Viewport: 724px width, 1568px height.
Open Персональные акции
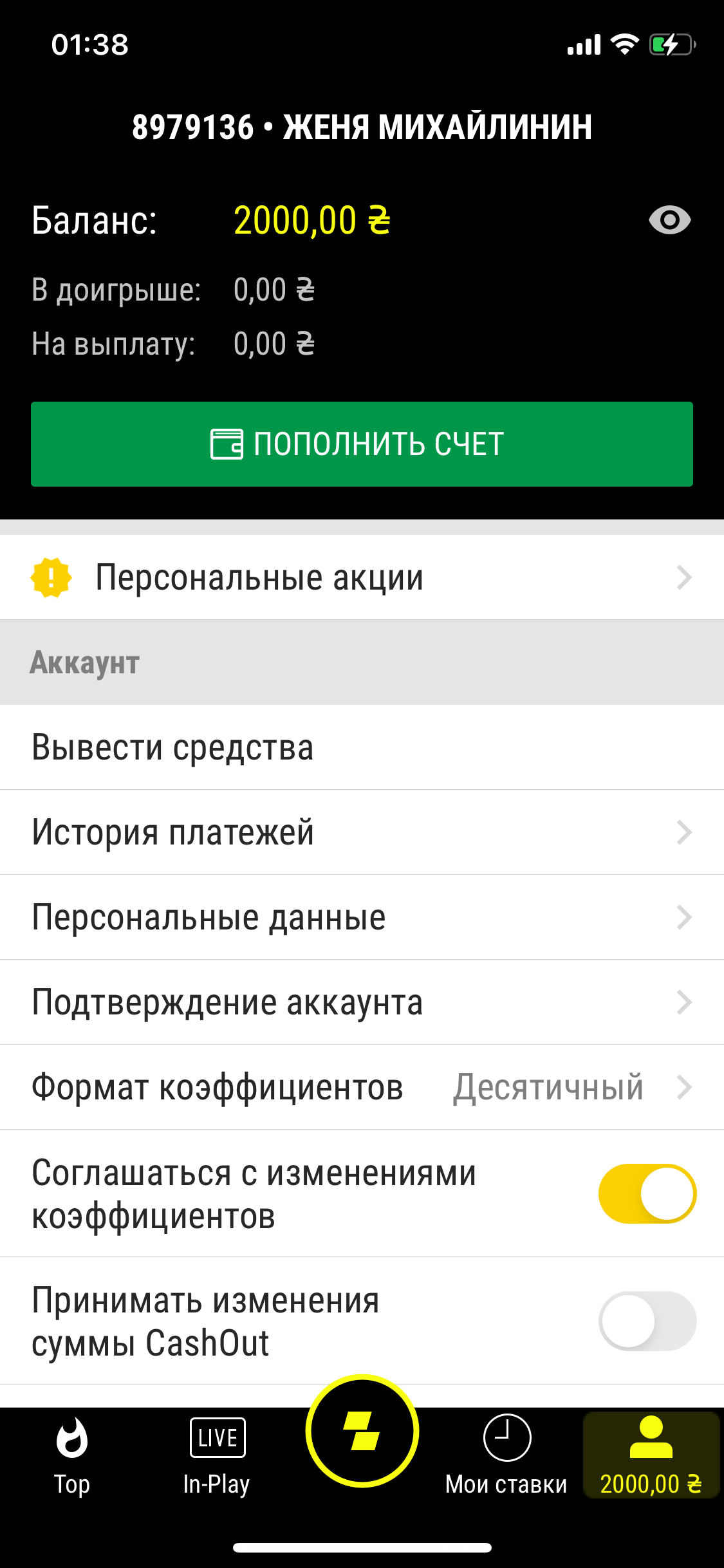[x=362, y=577]
